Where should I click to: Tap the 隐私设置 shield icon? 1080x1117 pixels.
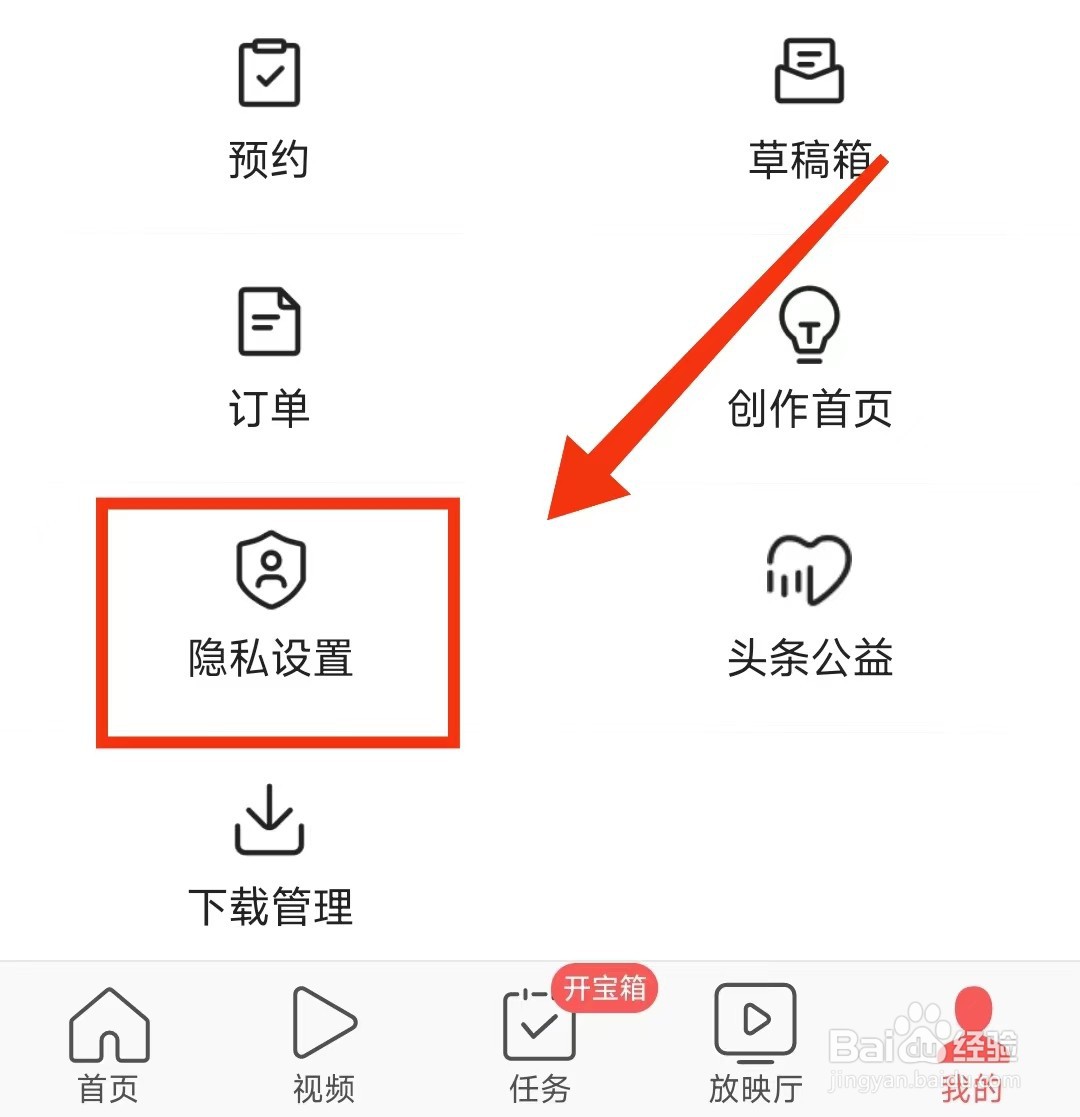270,570
